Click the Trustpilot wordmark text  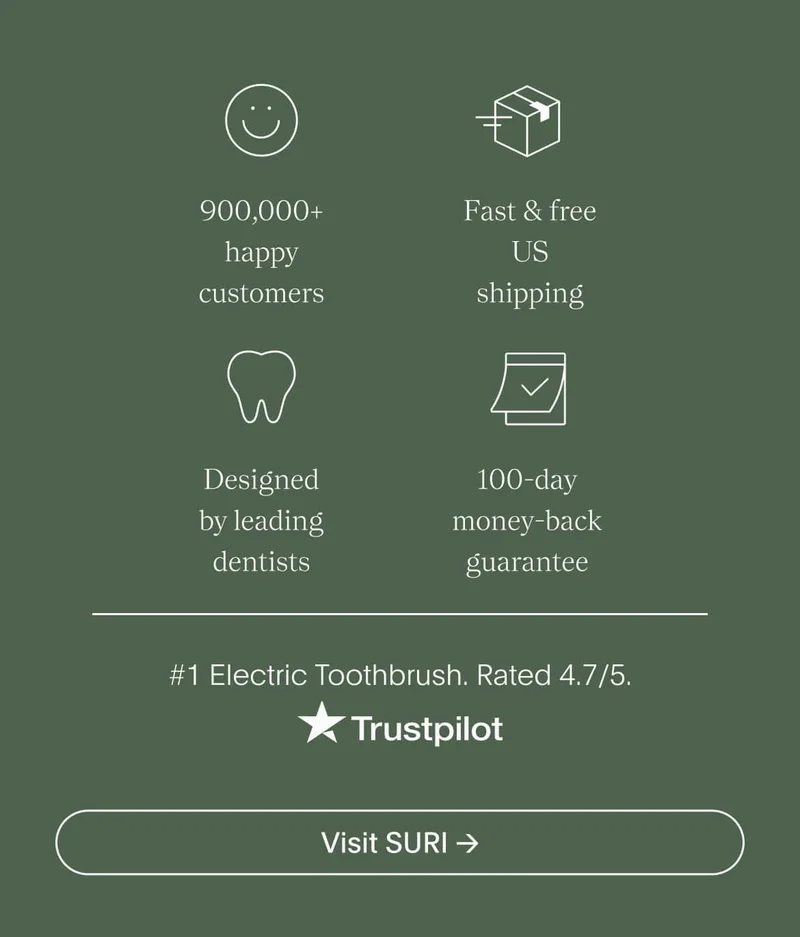tap(428, 727)
